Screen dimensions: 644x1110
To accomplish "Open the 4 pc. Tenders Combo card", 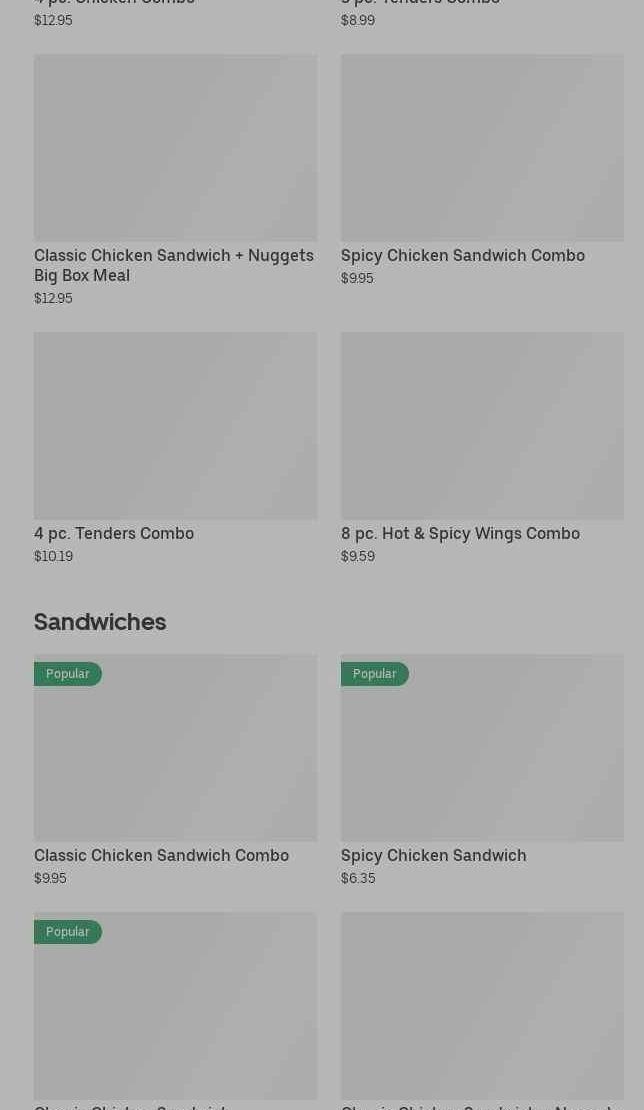I will [x=176, y=448].
